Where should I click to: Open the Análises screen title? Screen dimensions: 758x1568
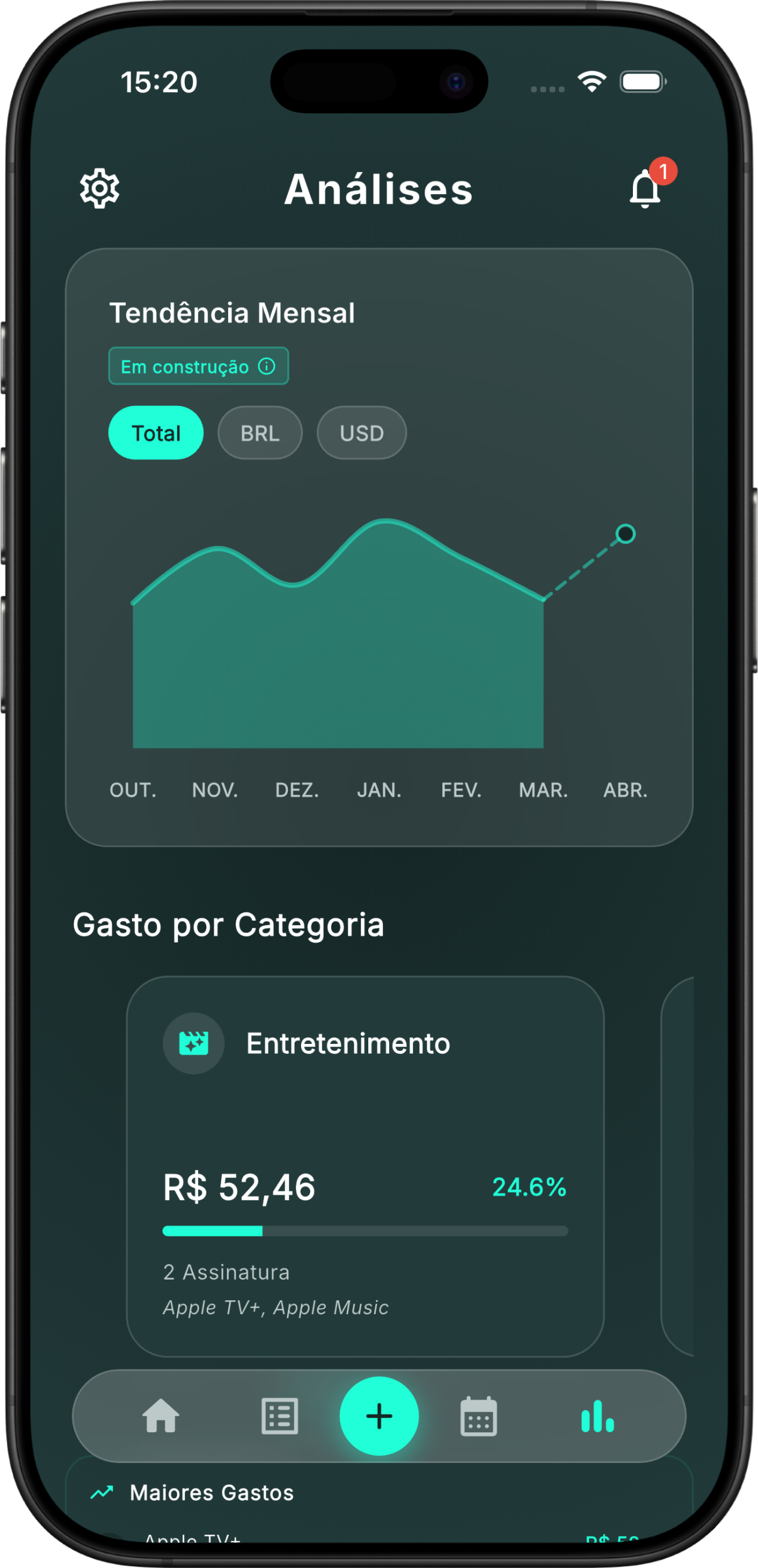tap(379, 189)
